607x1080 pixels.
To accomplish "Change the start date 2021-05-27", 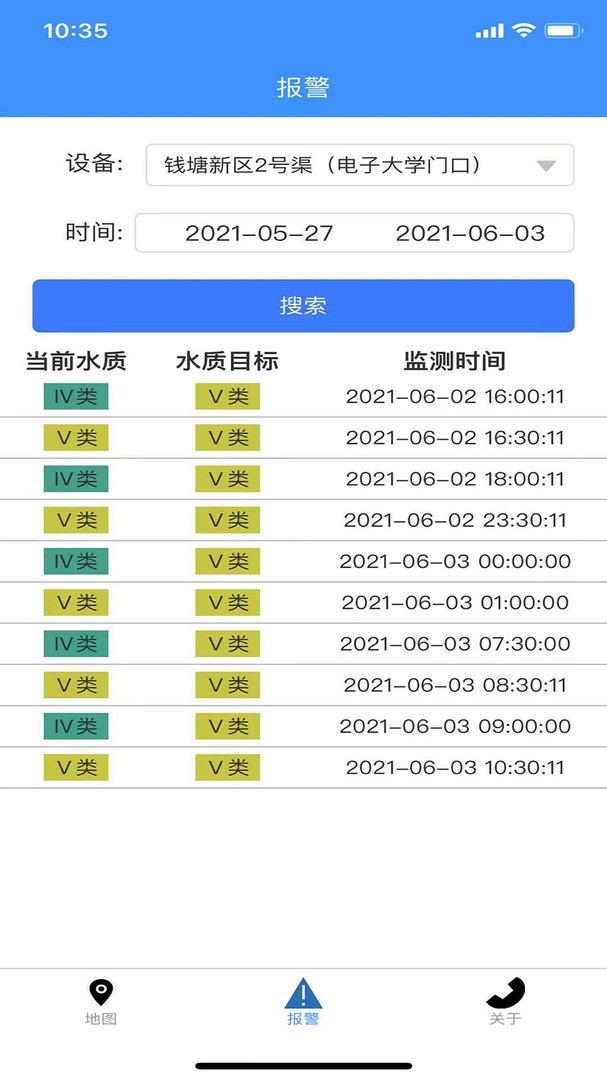I will [x=259, y=233].
